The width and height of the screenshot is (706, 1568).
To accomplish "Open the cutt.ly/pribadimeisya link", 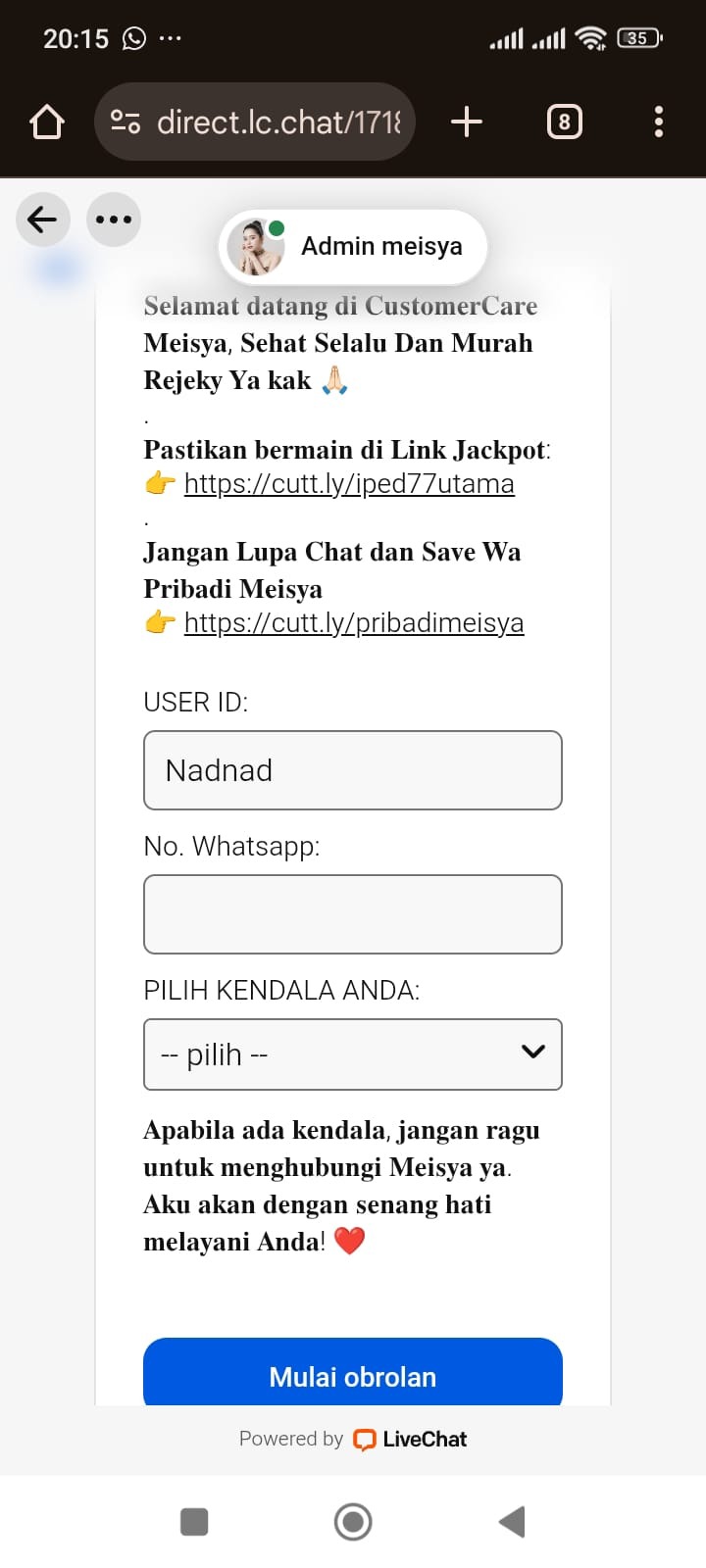I will [x=354, y=622].
